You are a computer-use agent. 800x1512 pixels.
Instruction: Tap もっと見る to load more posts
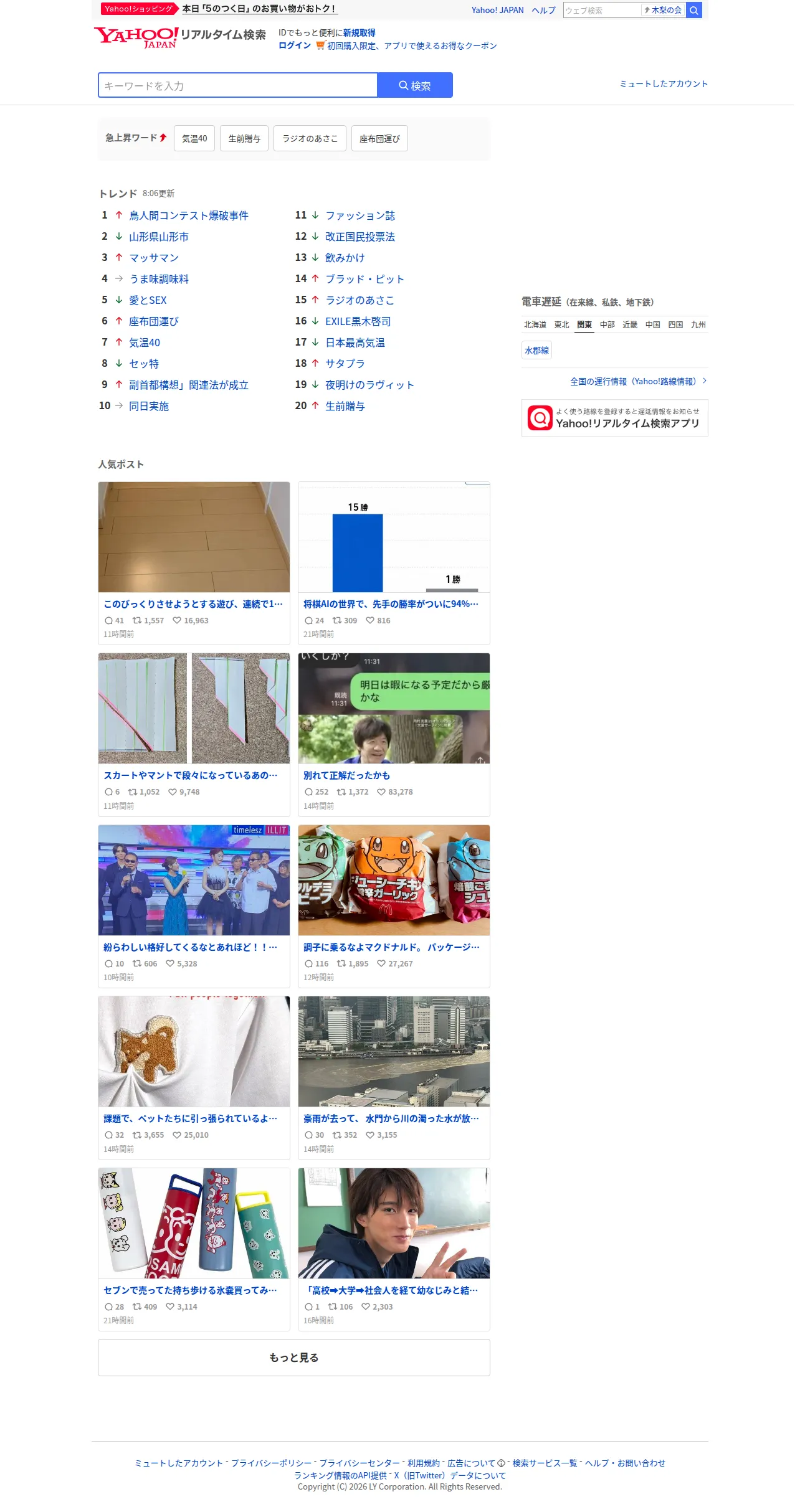click(294, 1358)
